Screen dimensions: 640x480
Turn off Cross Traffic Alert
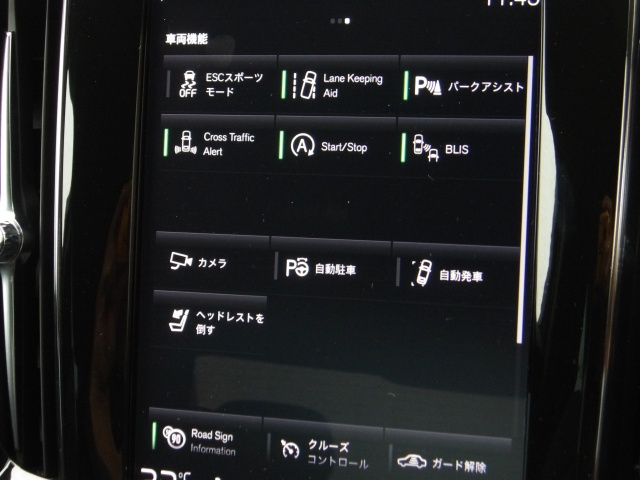[x=217, y=144]
